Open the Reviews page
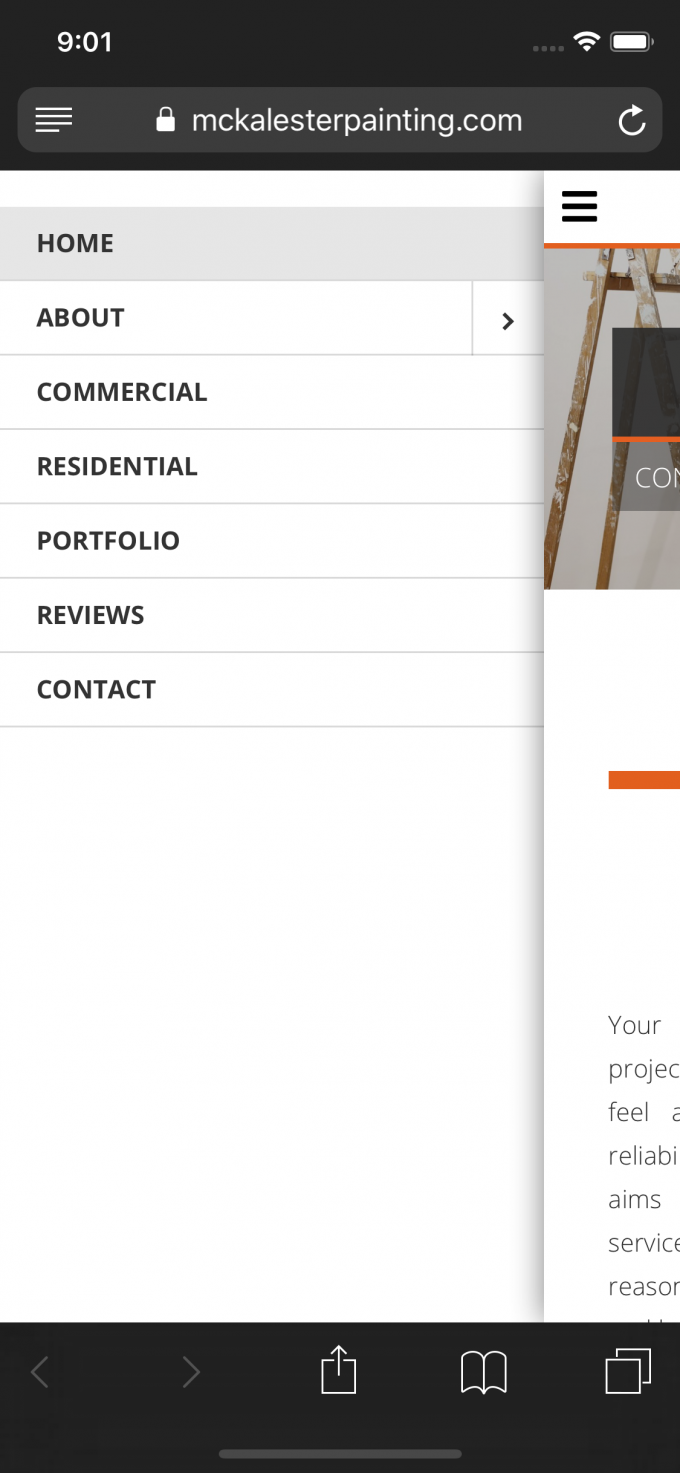Viewport: 680px width, 1473px height. click(x=90, y=615)
